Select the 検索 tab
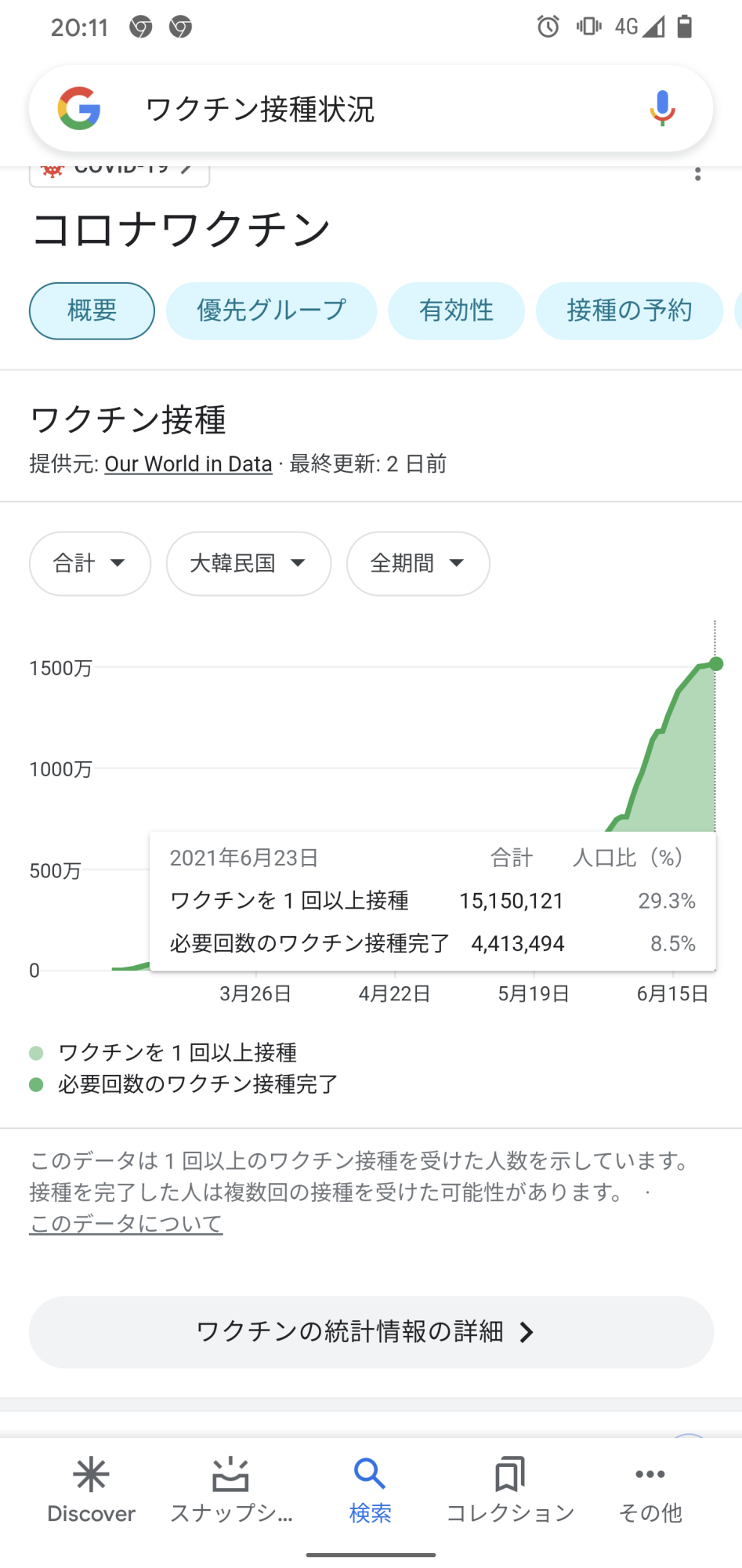742x1568 pixels. (x=370, y=1490)
